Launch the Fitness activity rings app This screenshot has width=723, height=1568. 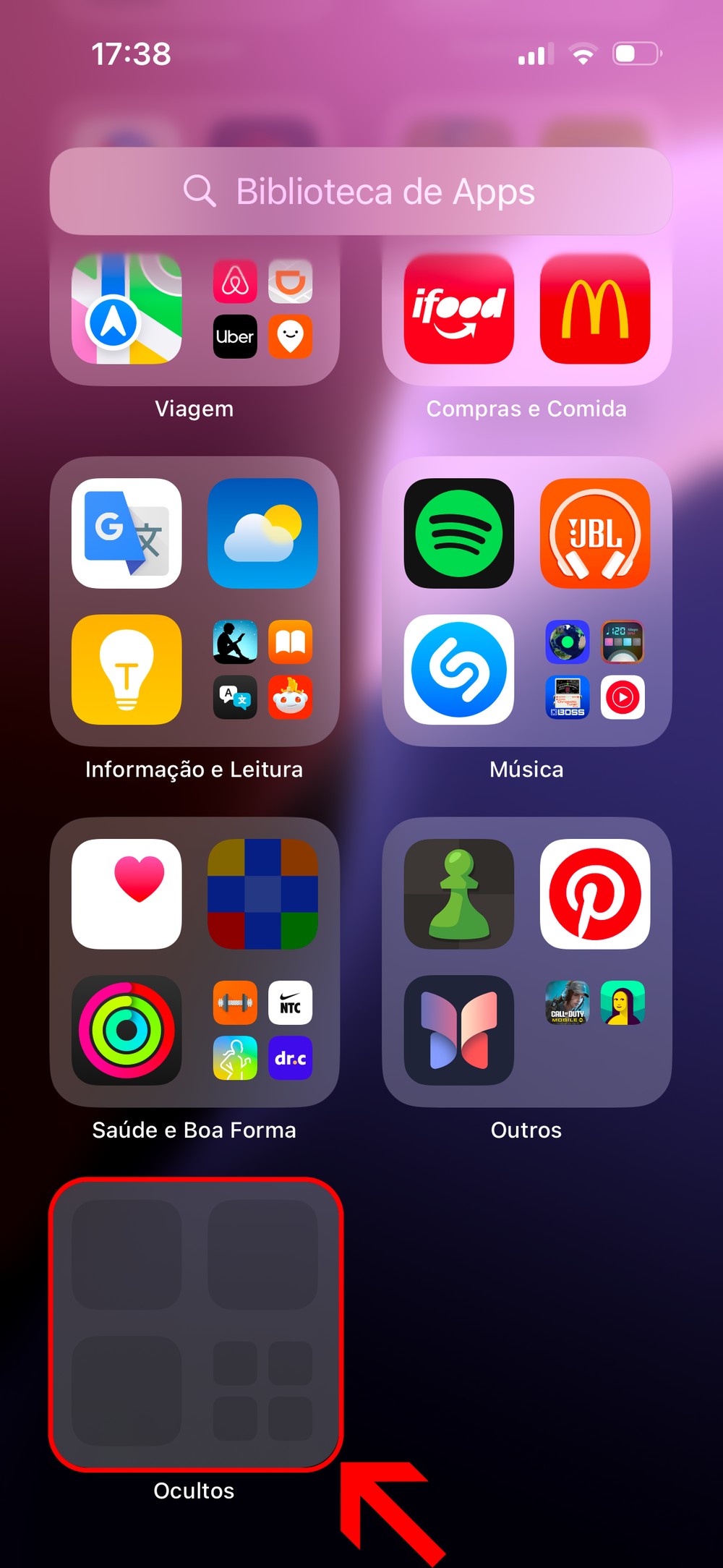127,1030
